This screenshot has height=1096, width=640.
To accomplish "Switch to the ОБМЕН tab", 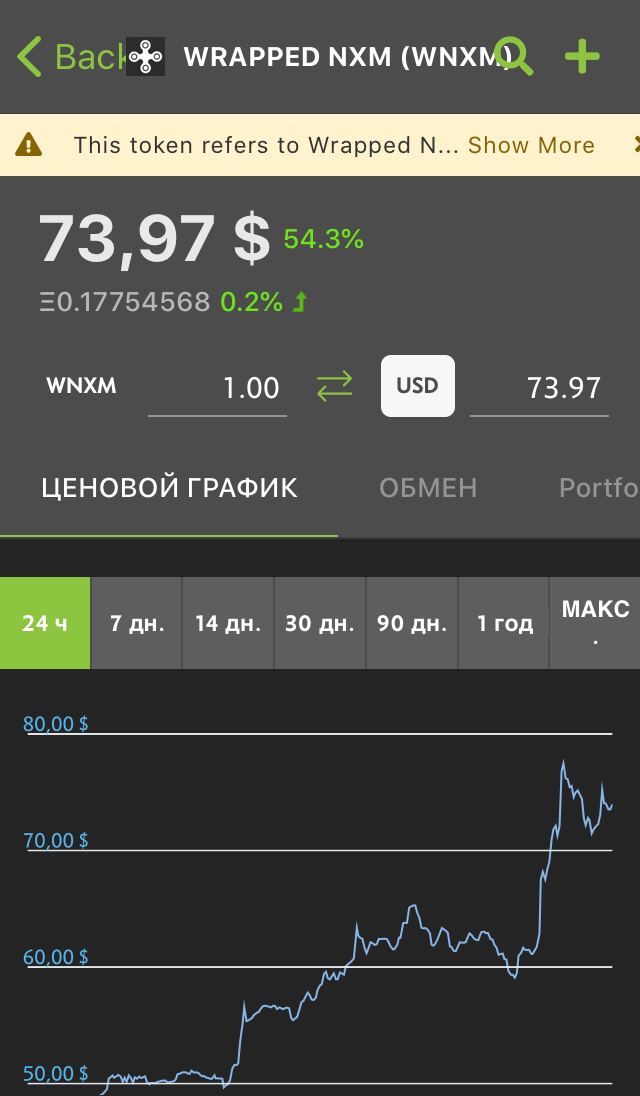I will tap(428, 488).
